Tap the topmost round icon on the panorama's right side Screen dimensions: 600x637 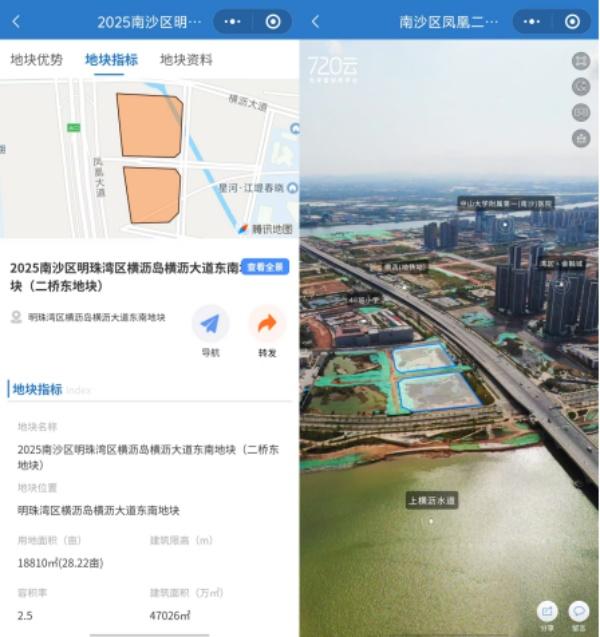pyautogui.click(x=581, y=62)
